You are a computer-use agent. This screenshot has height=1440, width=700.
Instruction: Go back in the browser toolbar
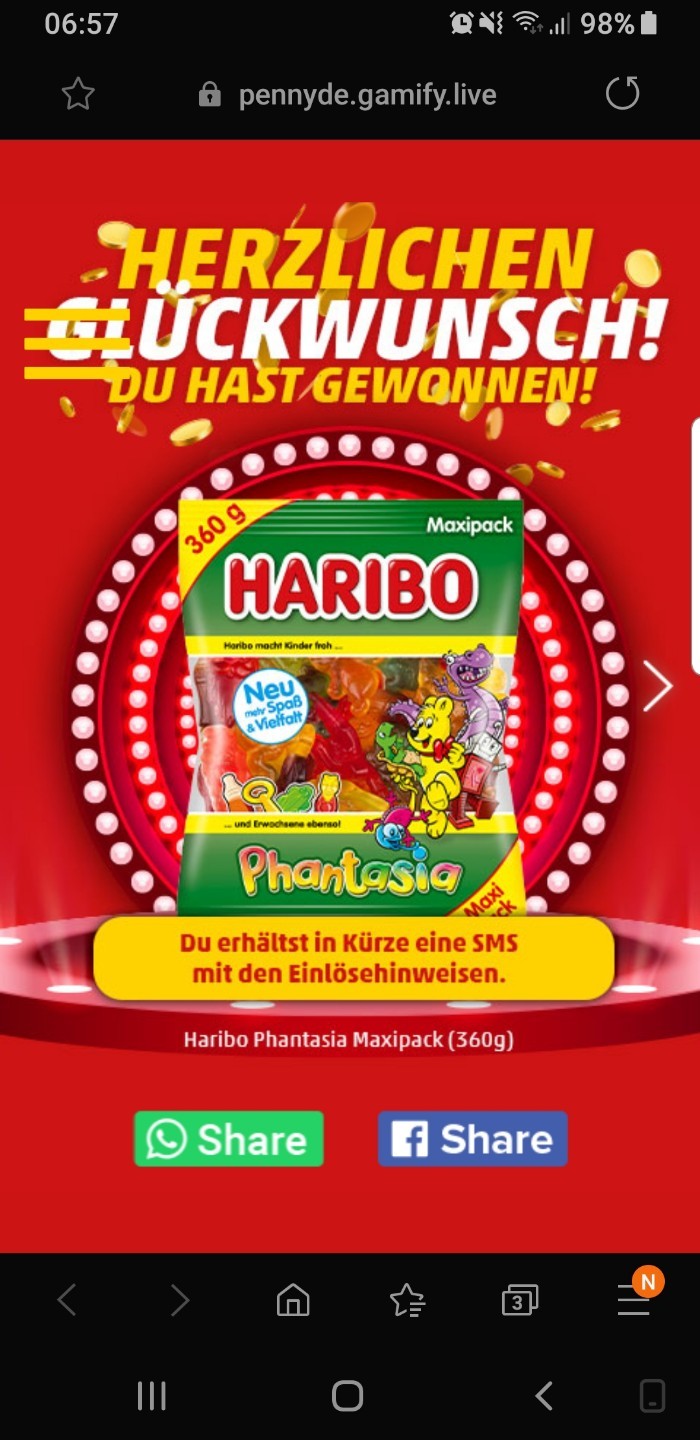pos(67,1300)
